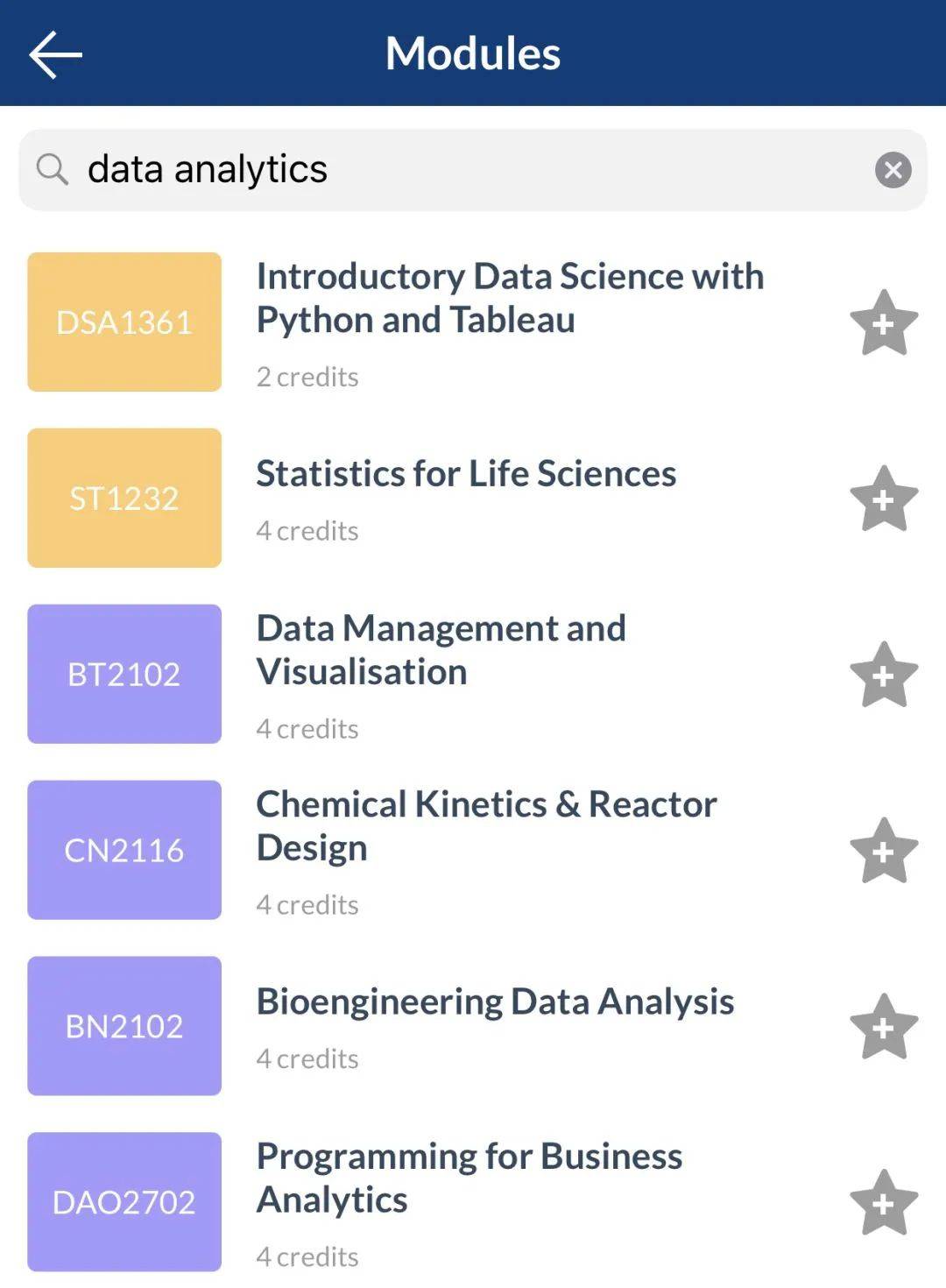Open Chemical Kinetics & Reactor Design
946x1288 pixels.
[485, 825]
